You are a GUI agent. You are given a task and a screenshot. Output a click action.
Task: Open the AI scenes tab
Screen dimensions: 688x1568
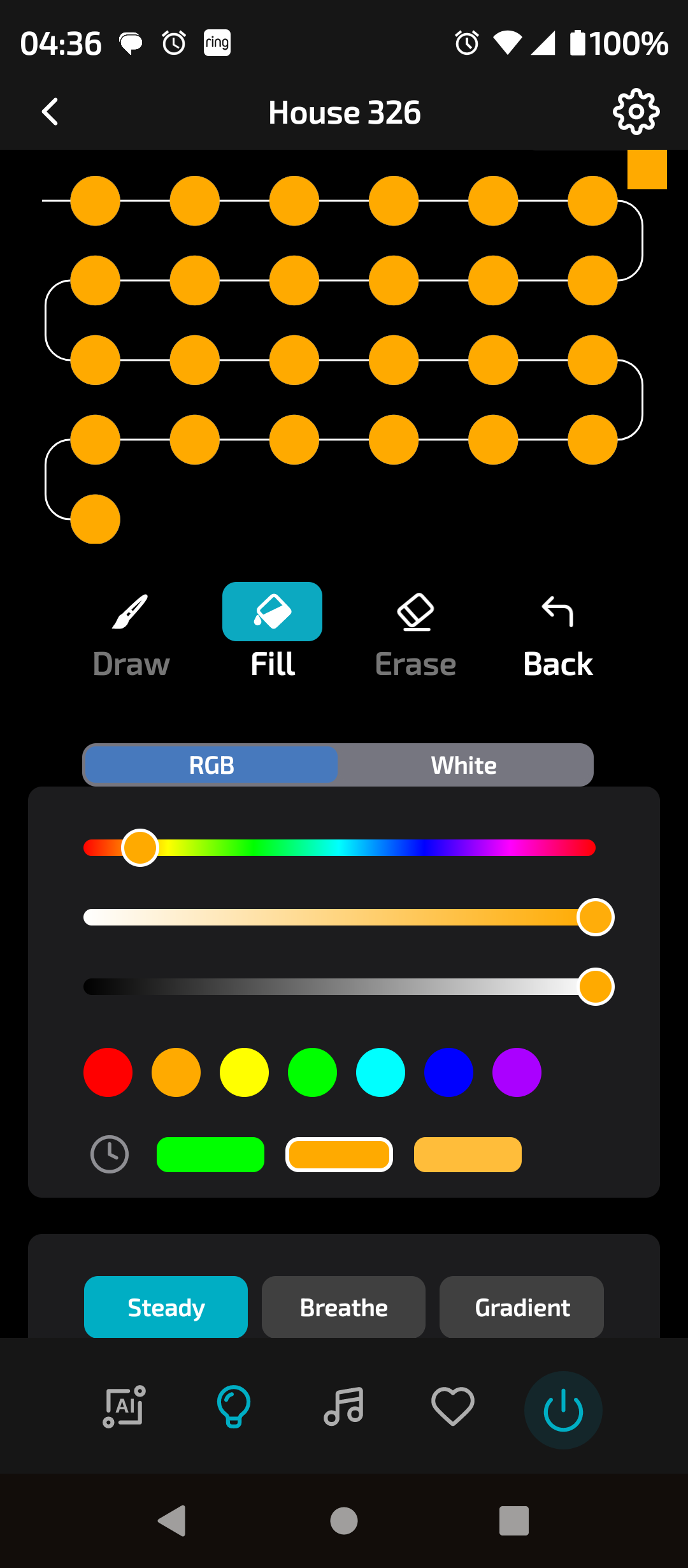point(124,1406)
